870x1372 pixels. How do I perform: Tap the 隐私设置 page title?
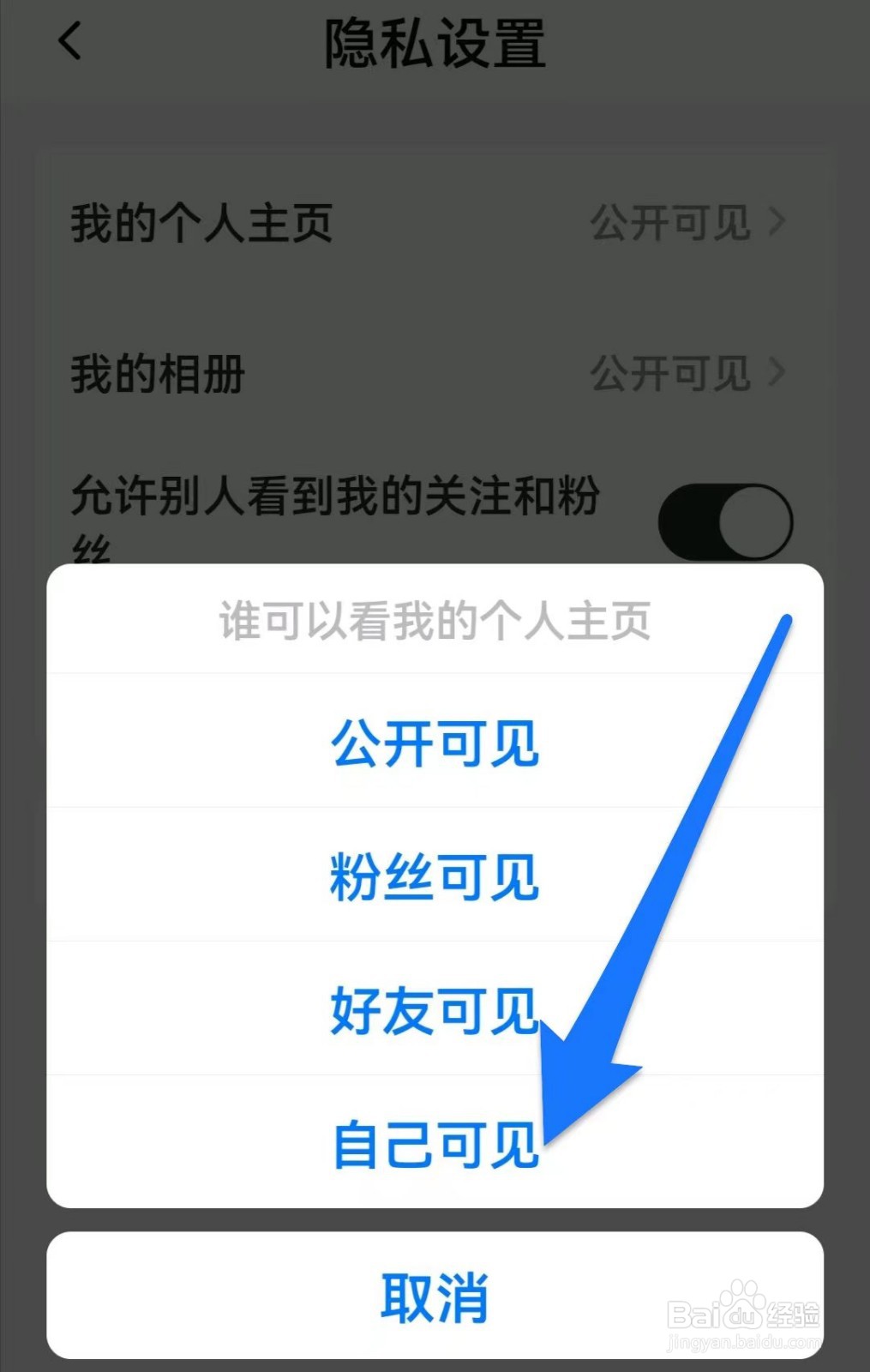435,45
